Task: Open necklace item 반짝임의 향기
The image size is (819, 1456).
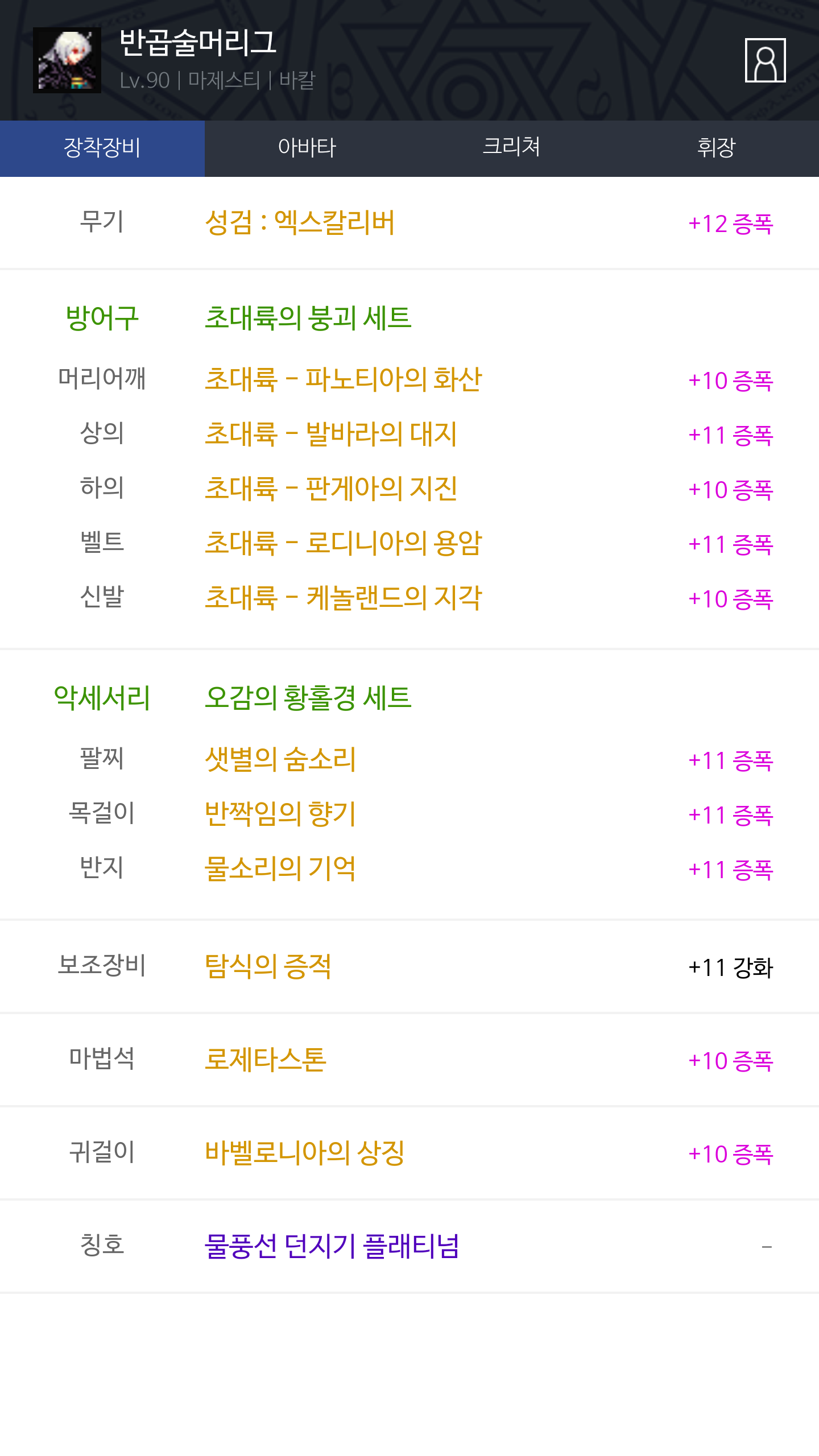Action: (x=280, y=814)
